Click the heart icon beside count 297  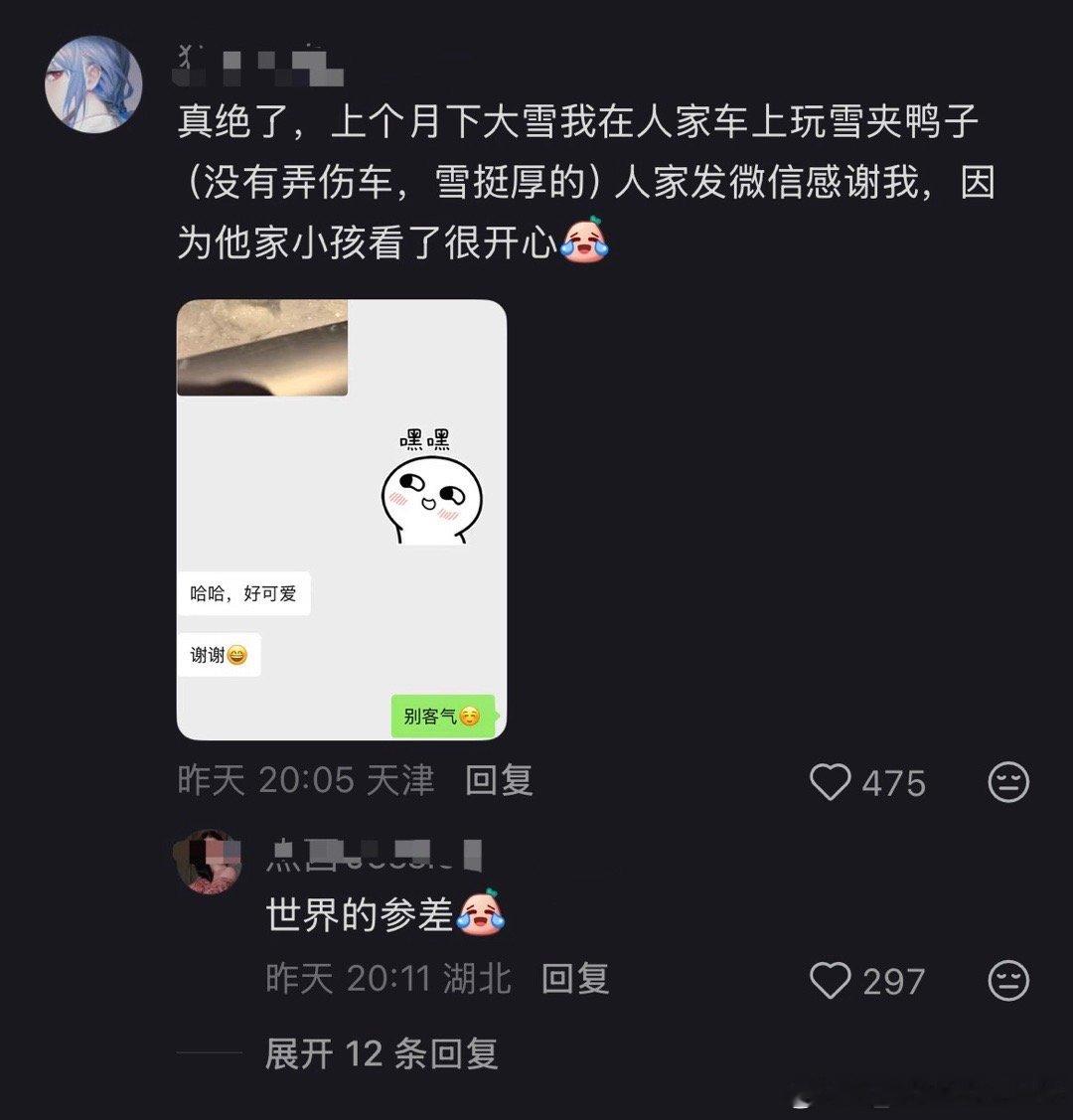click(831, 982)
